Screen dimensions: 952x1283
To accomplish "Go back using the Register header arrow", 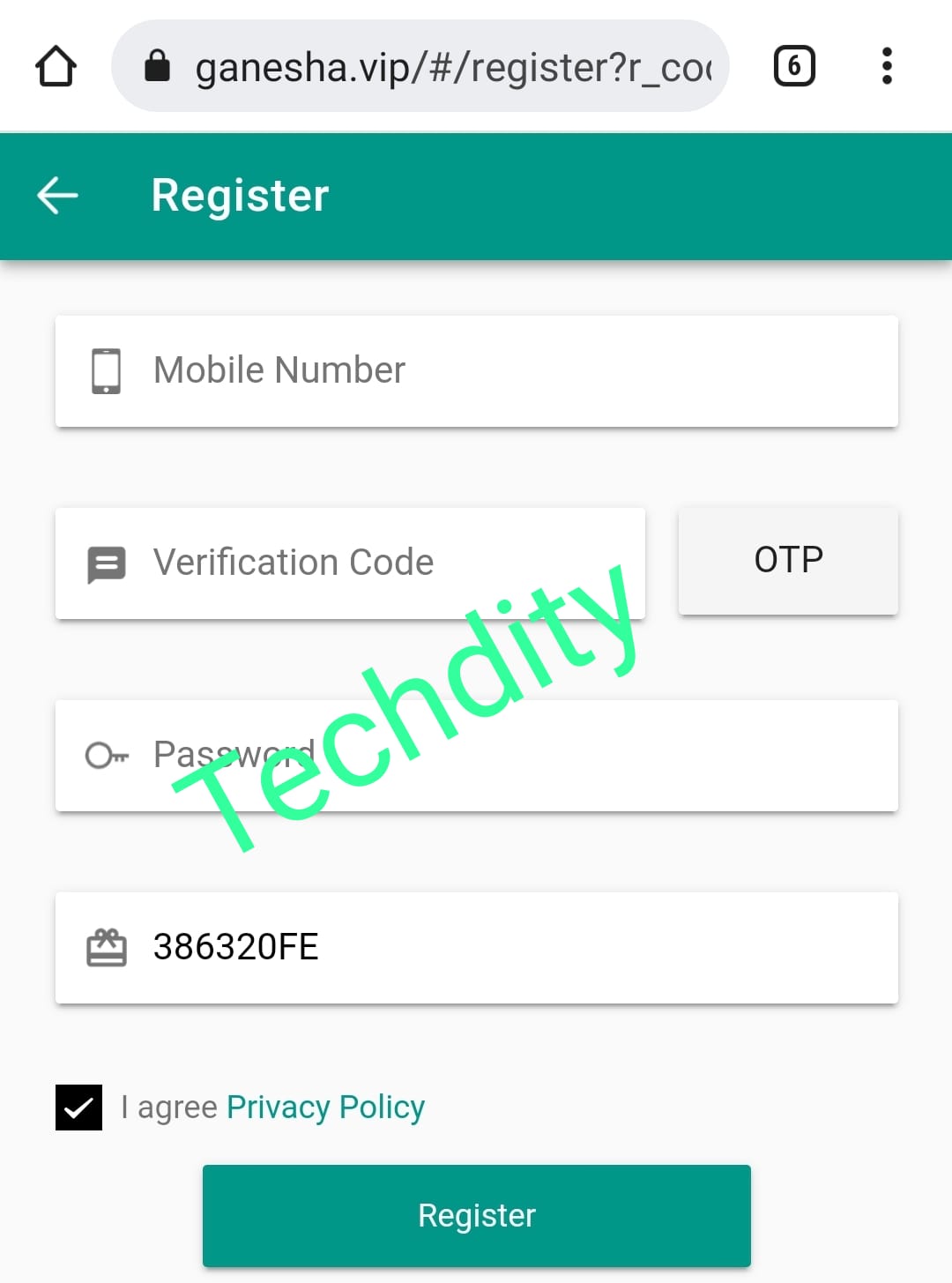I will point(58,195).
